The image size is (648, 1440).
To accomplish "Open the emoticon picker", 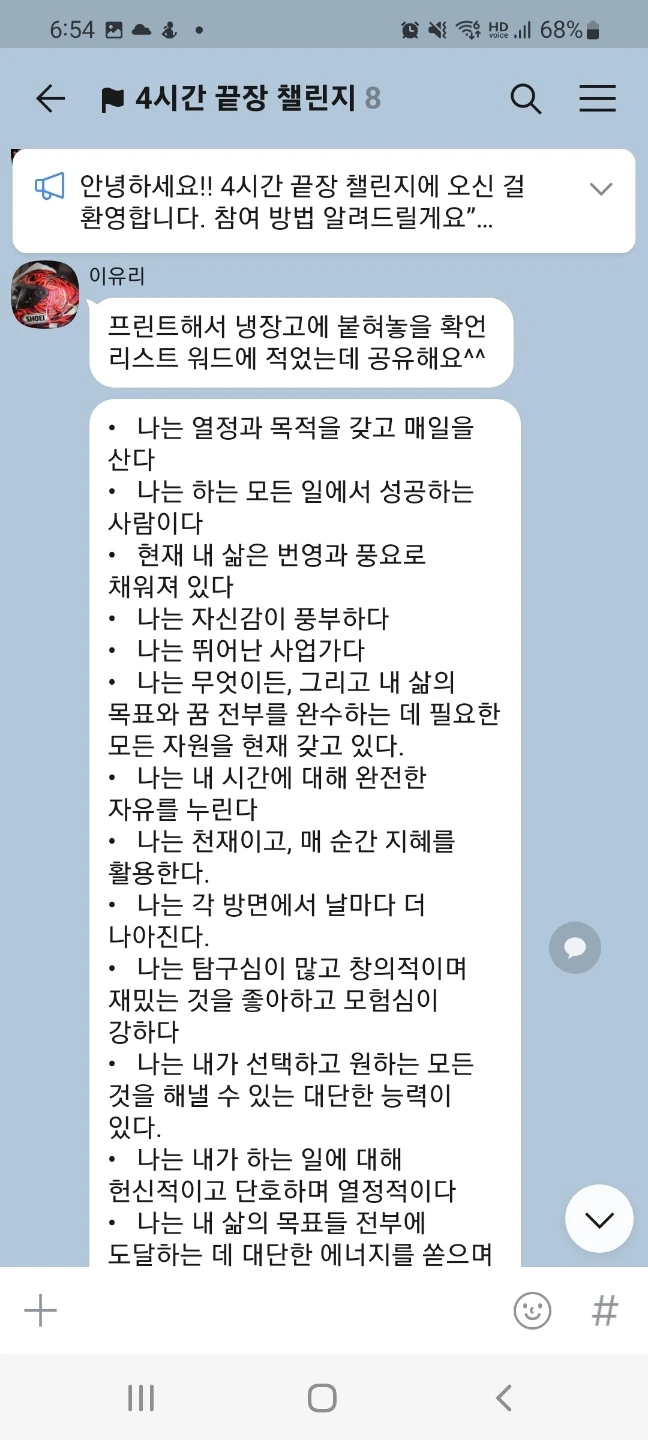I will click(x=532, y=1310).
